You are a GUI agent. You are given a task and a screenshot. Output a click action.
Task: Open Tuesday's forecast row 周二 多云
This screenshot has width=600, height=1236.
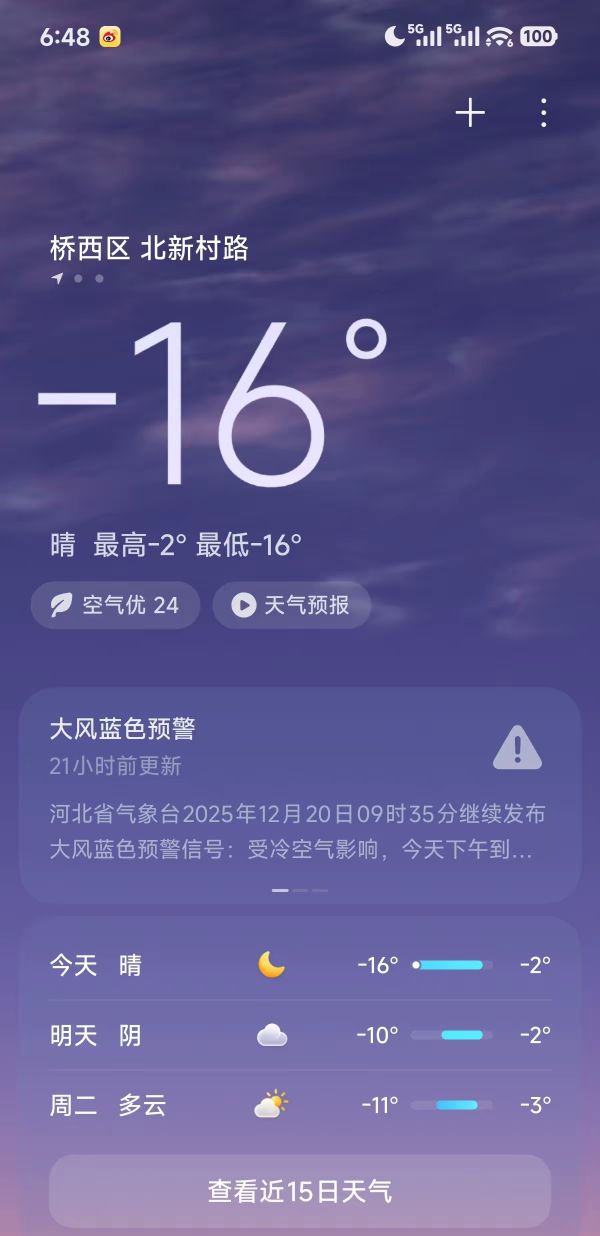(x=300, y=1105)
